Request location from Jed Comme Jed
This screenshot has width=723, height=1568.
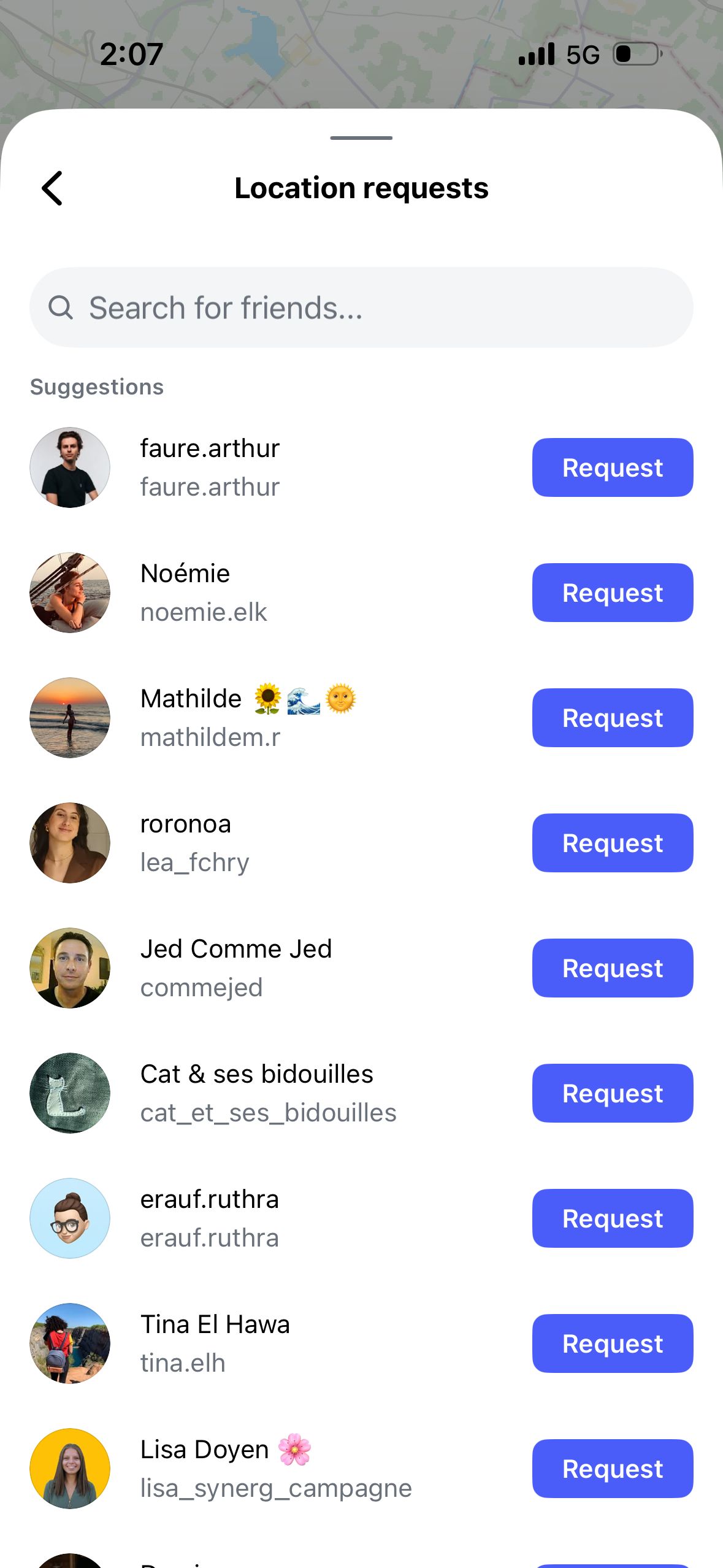tap(612, 968)
